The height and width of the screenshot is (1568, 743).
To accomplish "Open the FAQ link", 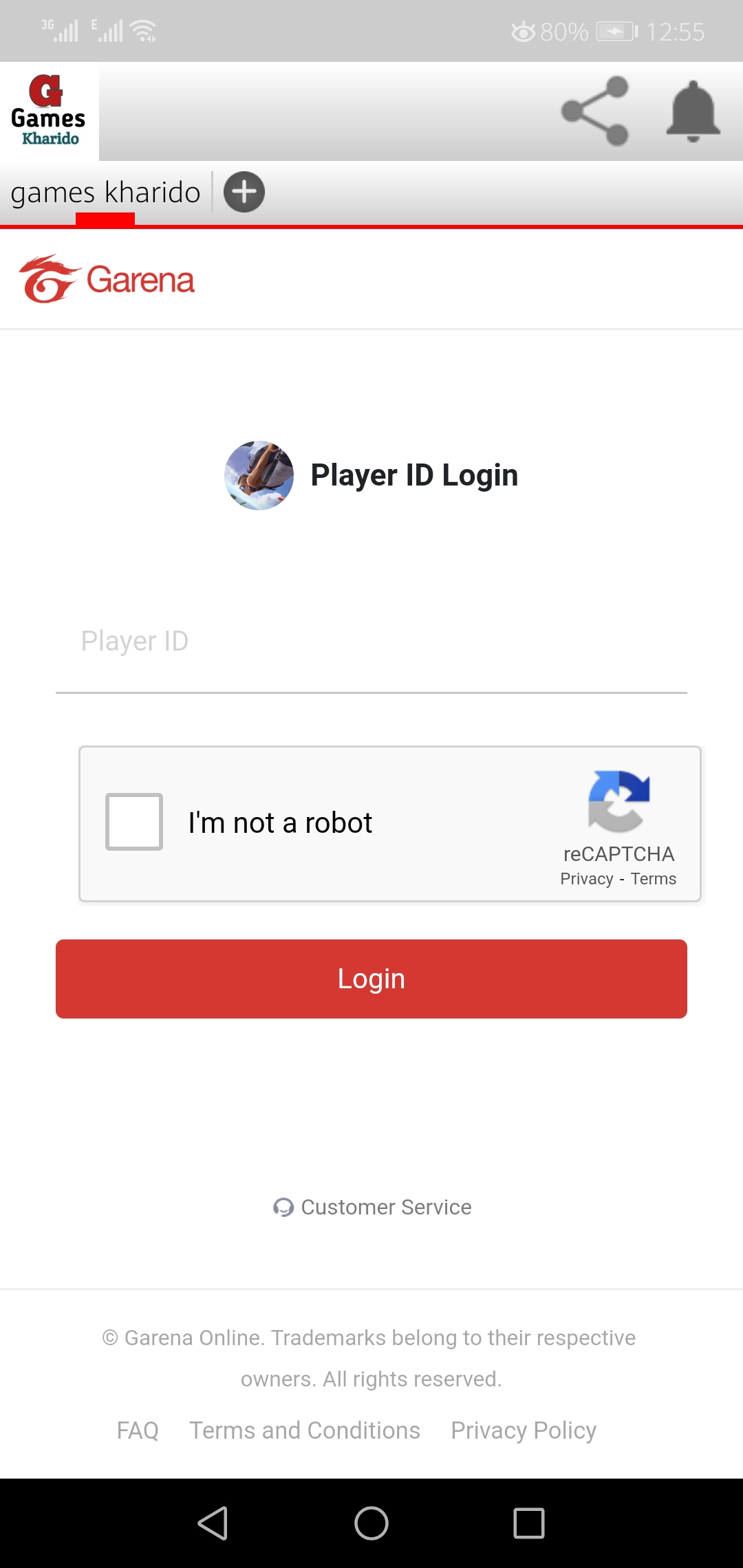I will (138, 1430).
